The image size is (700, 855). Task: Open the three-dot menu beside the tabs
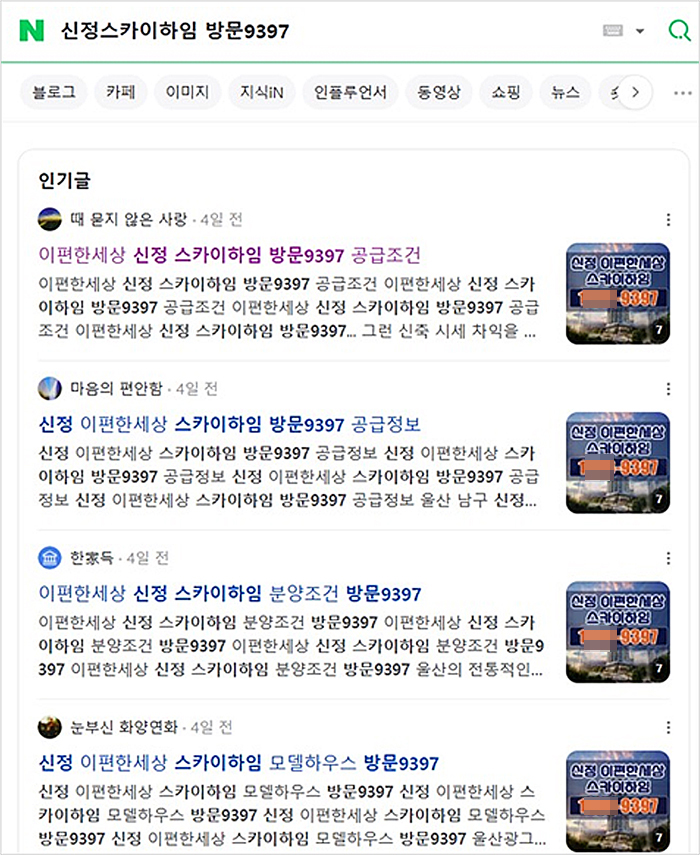[682, 93]
